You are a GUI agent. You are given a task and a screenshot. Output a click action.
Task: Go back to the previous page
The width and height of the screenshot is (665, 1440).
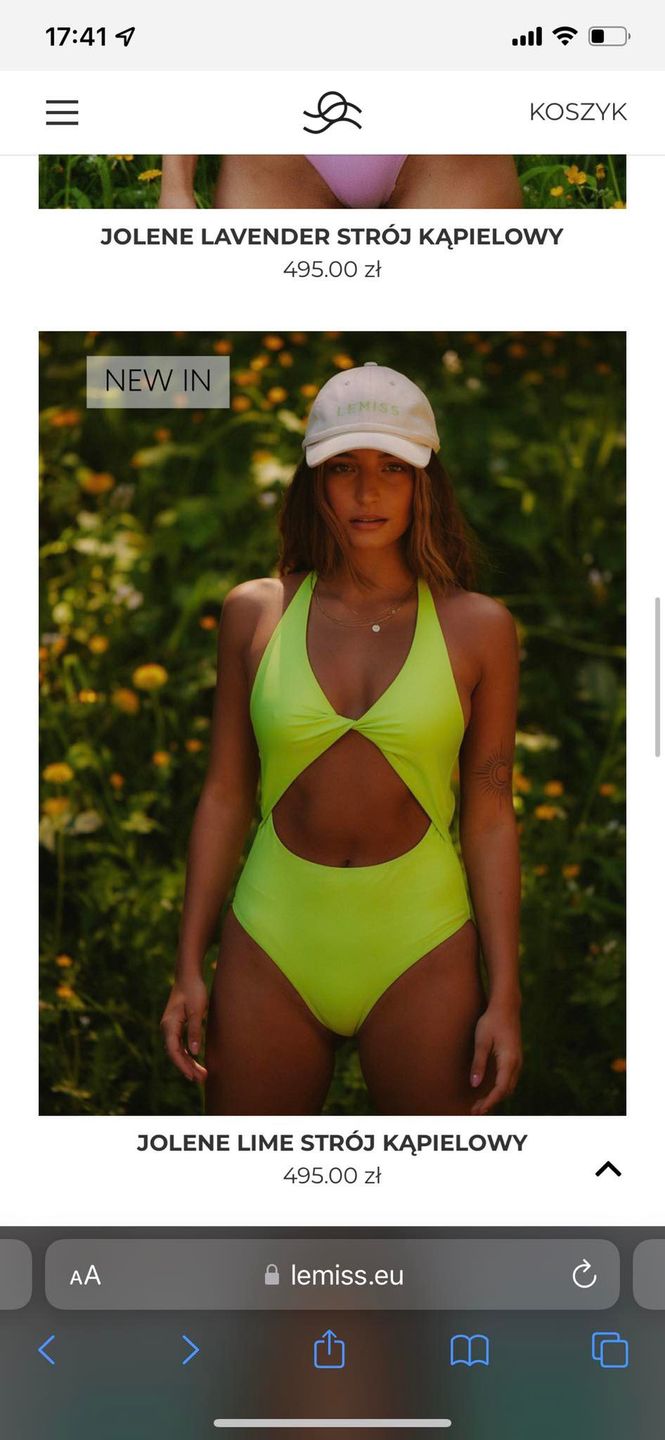[x=47, y=1351]
